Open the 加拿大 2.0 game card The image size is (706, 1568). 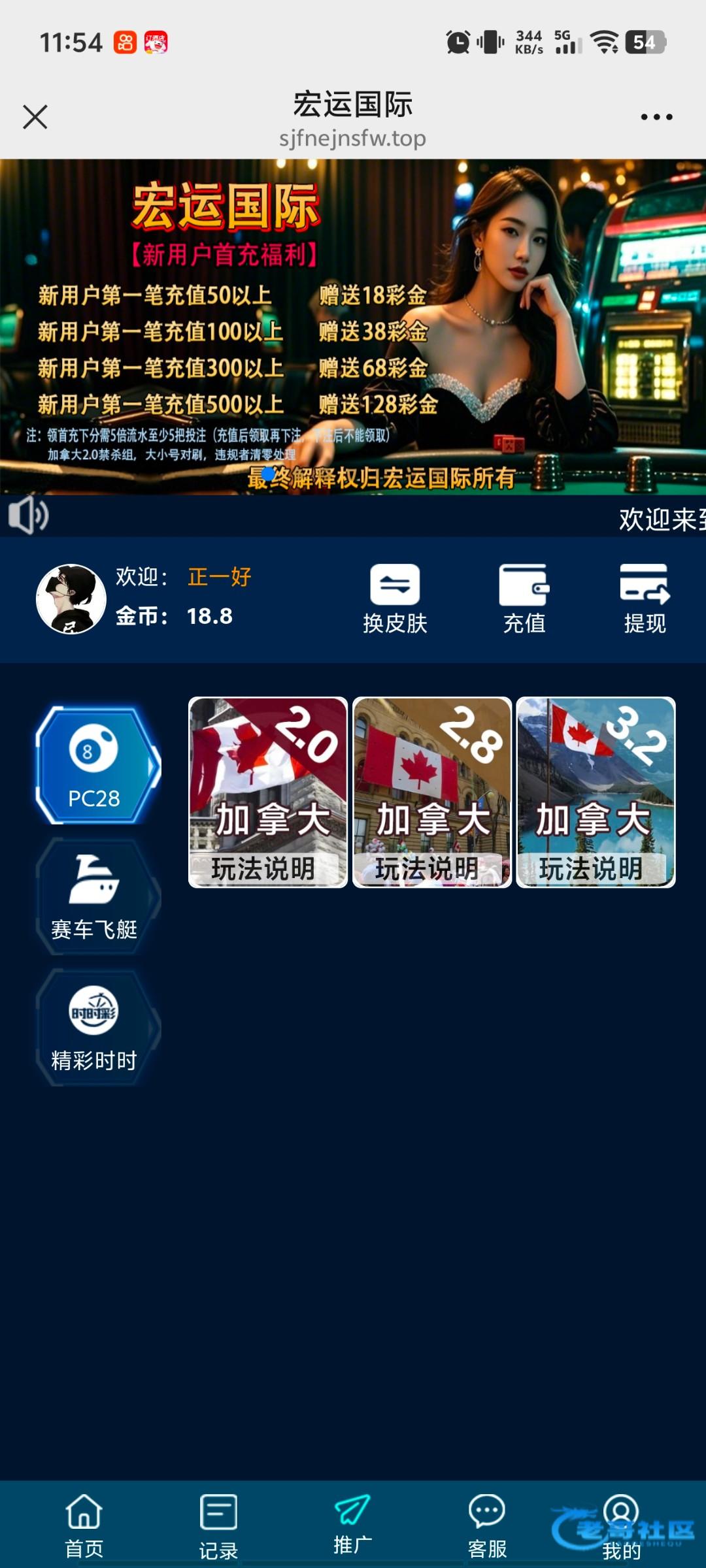coord(268,792)
